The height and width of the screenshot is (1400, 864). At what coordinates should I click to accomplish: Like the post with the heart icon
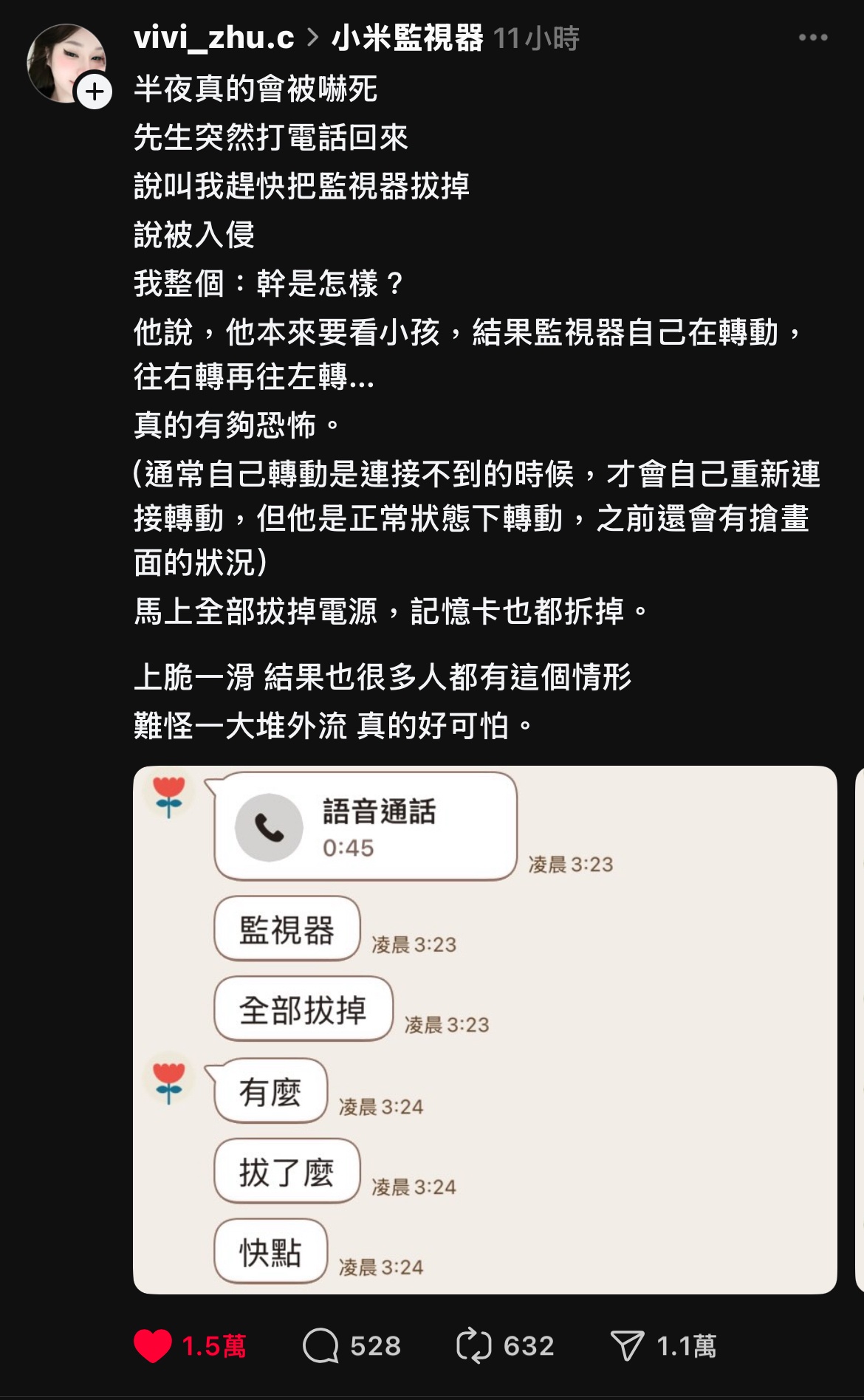[x=153, y=1345]
